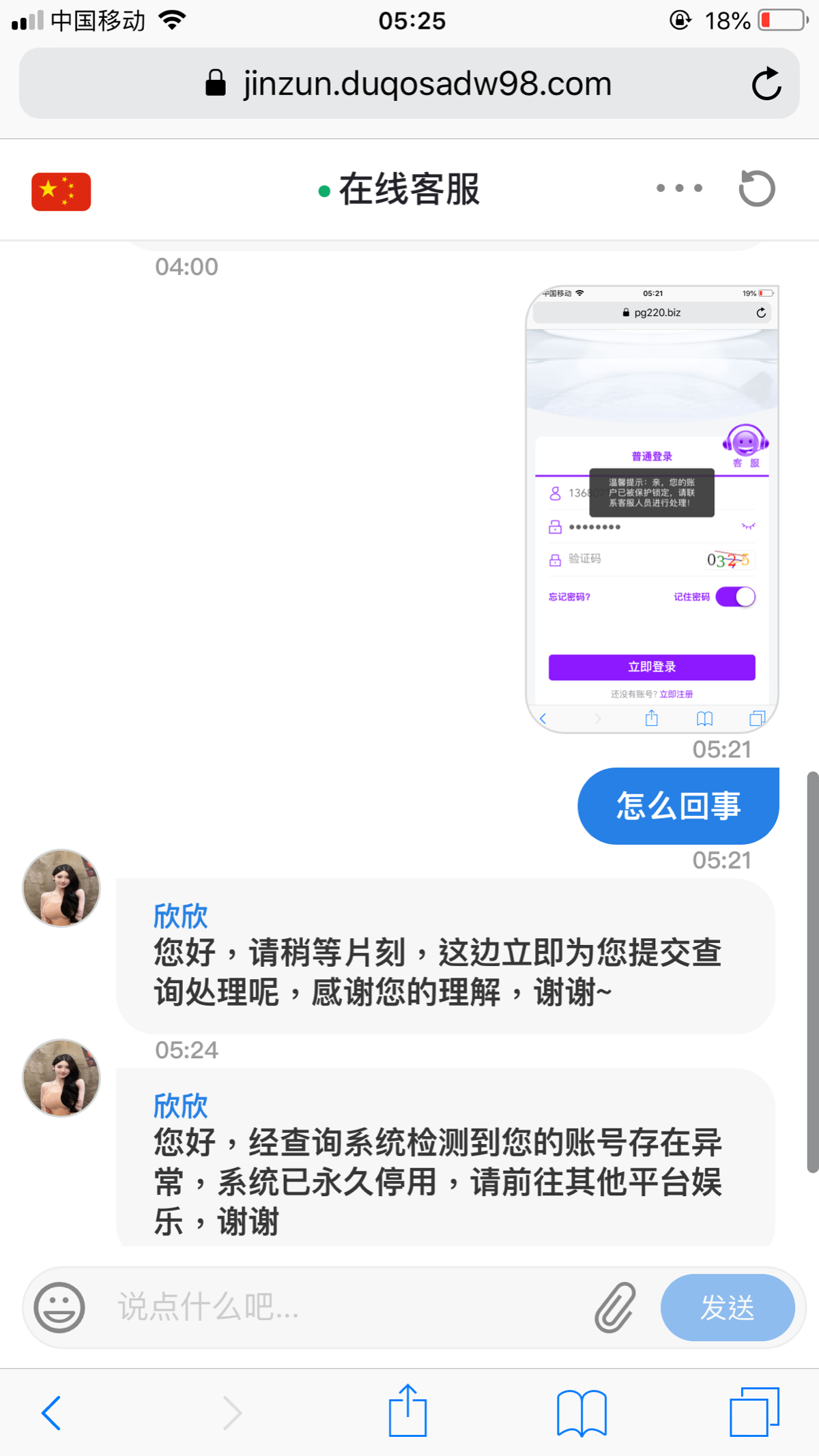Open the login page screenshot in the chat
The height and width of the screenshot is (1456, 819).
pyautogui.click(x=652, y=505)
